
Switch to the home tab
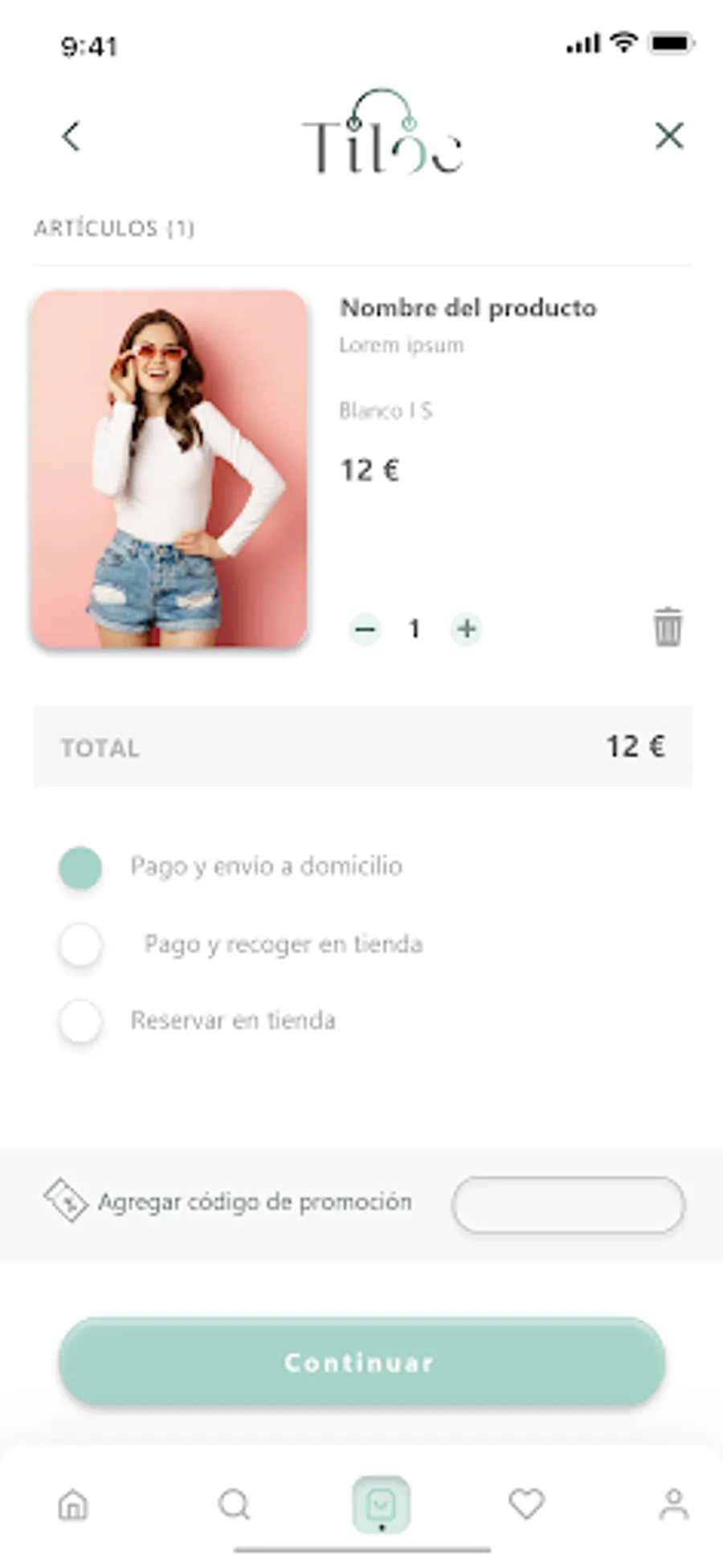point(73,1505)
